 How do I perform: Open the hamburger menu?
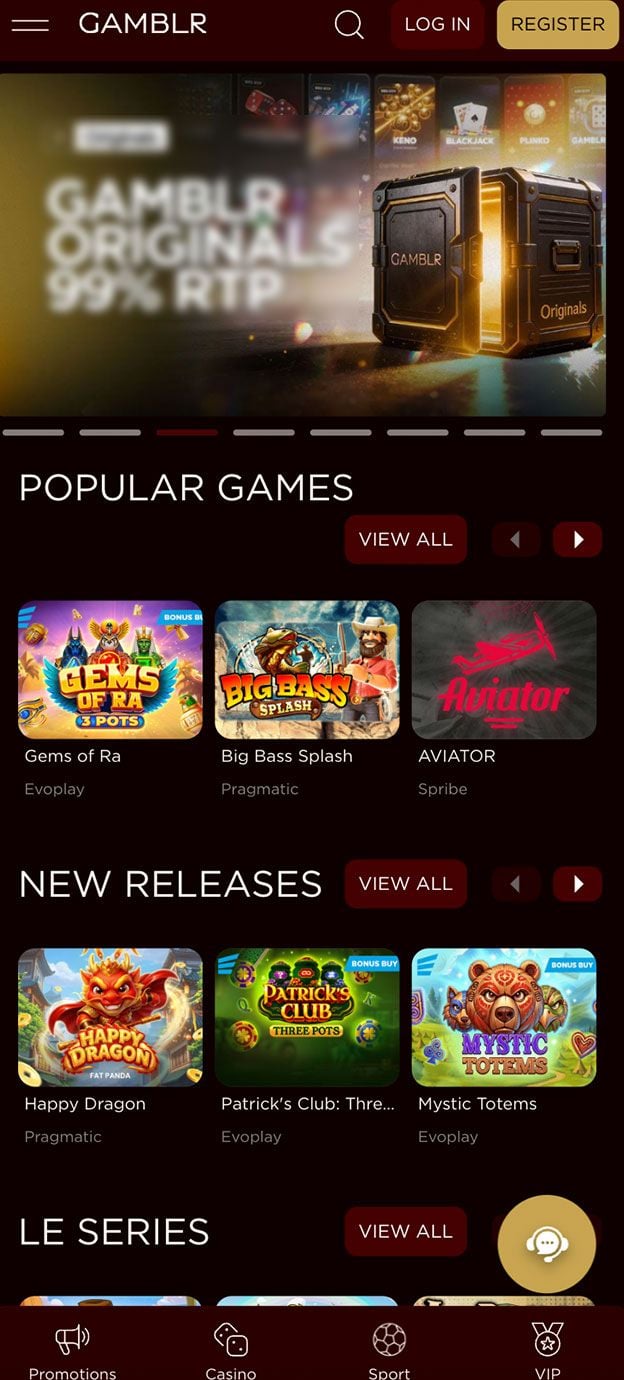30,25
